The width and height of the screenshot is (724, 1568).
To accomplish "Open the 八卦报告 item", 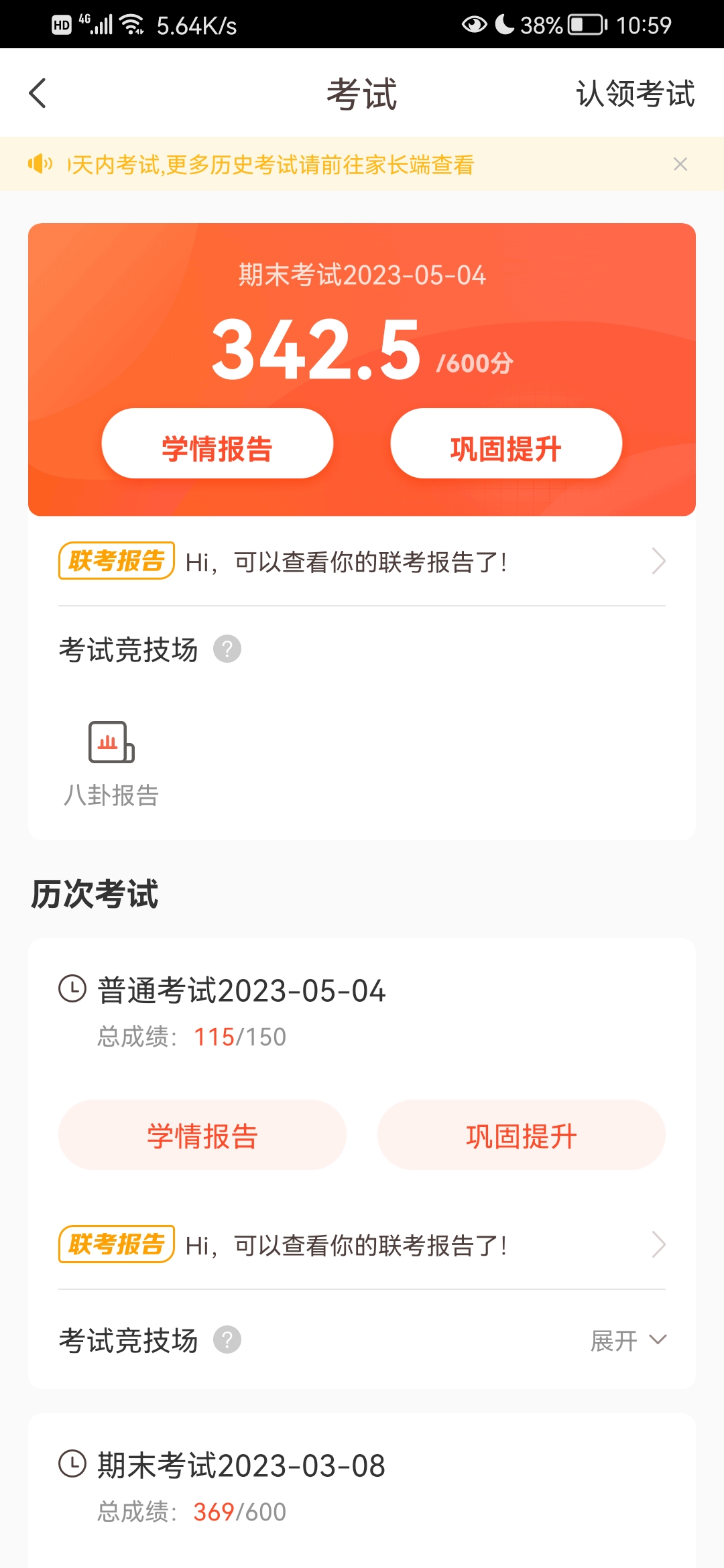I will click(111, 763).
